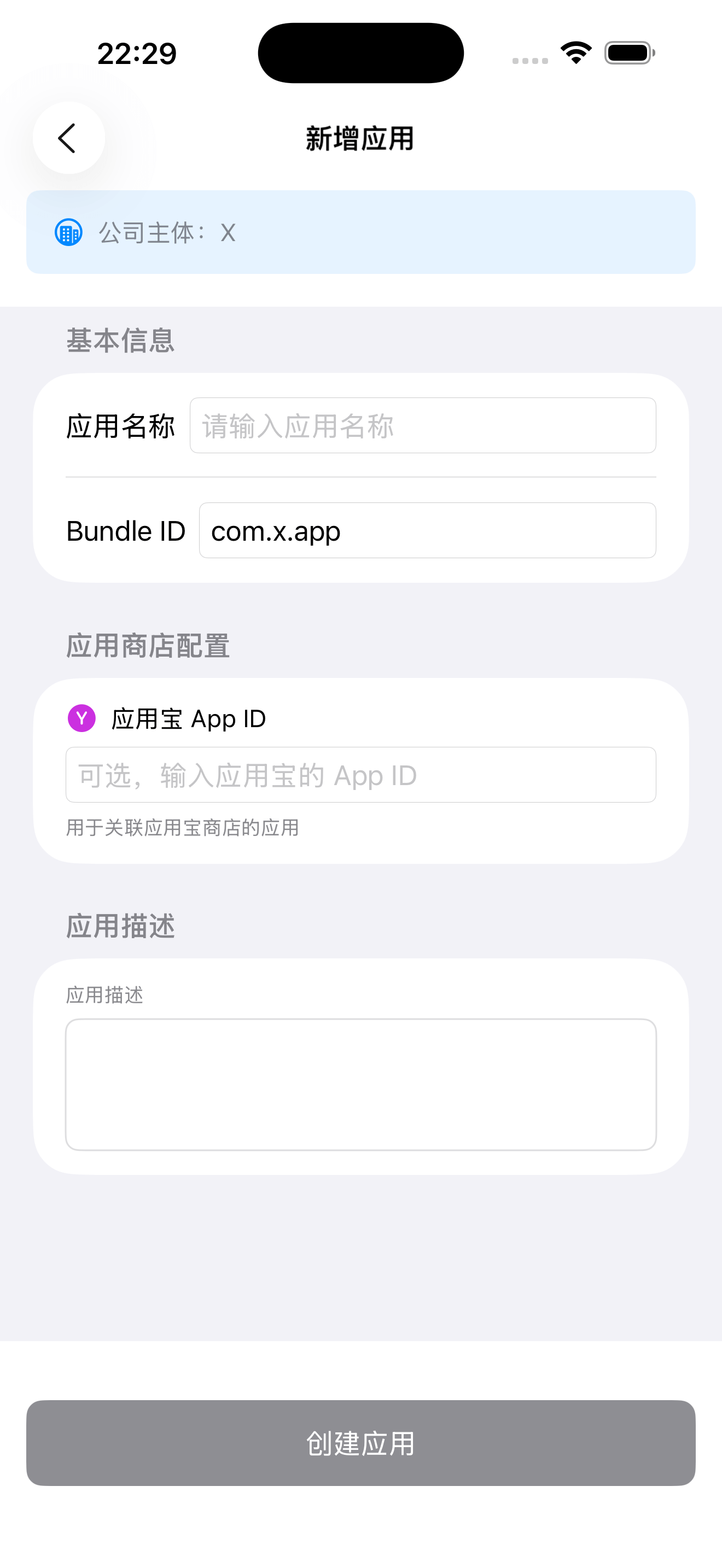Enter 应用宝 App ID field

pos(360,775)
